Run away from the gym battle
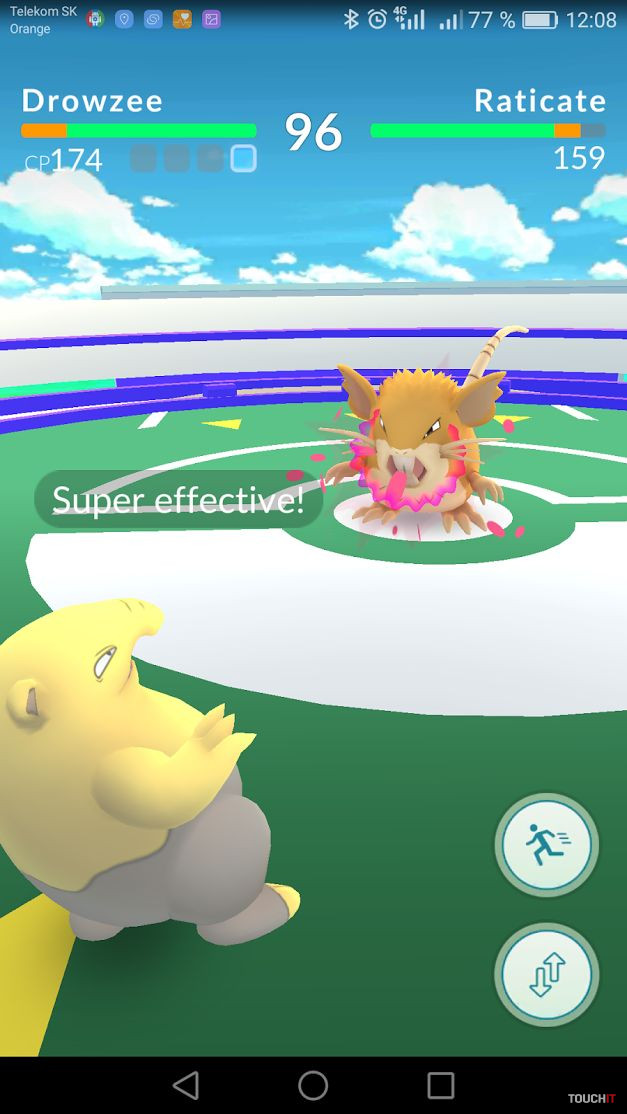This screenshot has height=1114, width=627. [547, 845]
